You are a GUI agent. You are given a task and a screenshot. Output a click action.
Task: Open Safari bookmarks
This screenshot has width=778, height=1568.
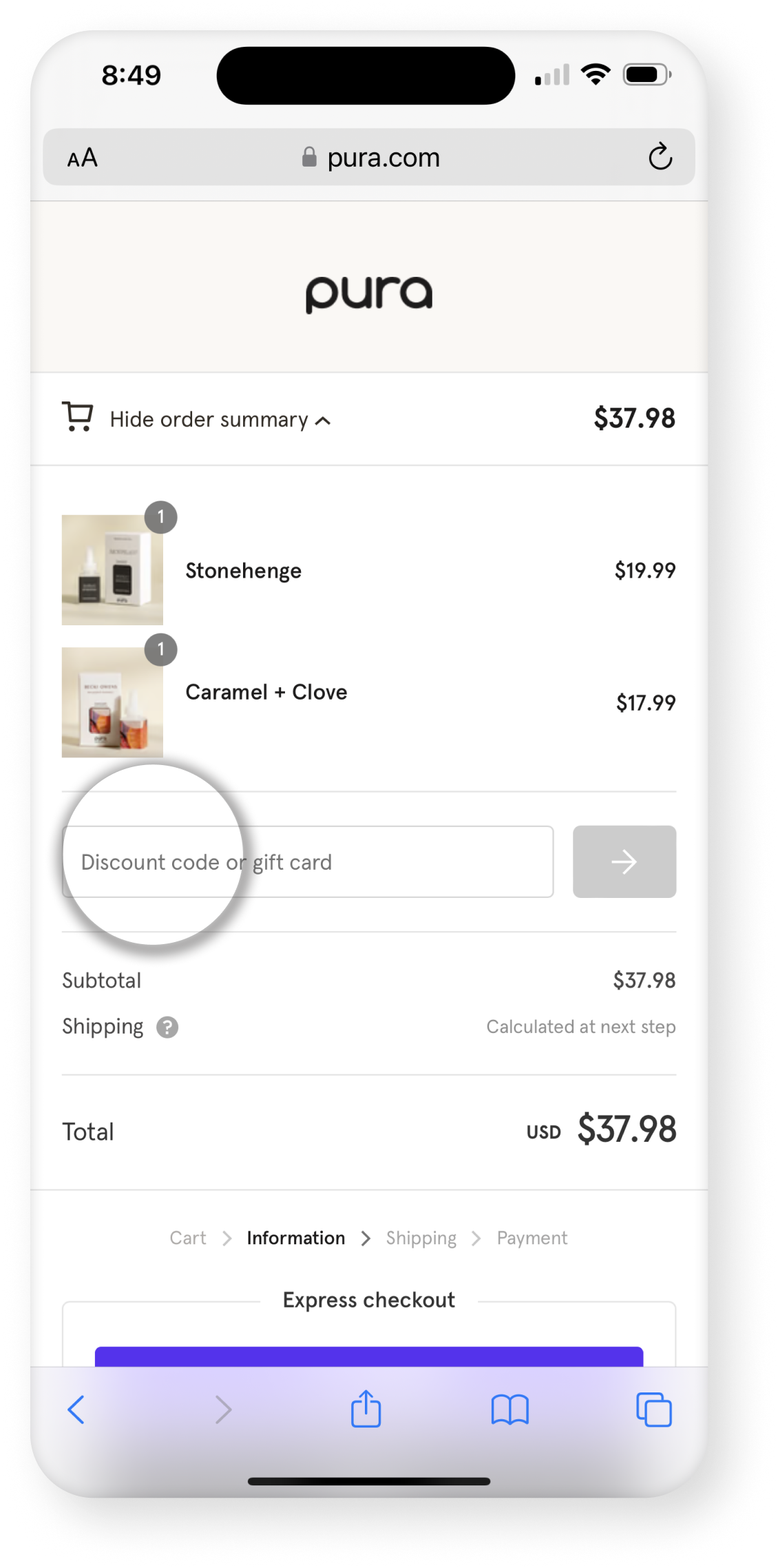point(510,1410)
